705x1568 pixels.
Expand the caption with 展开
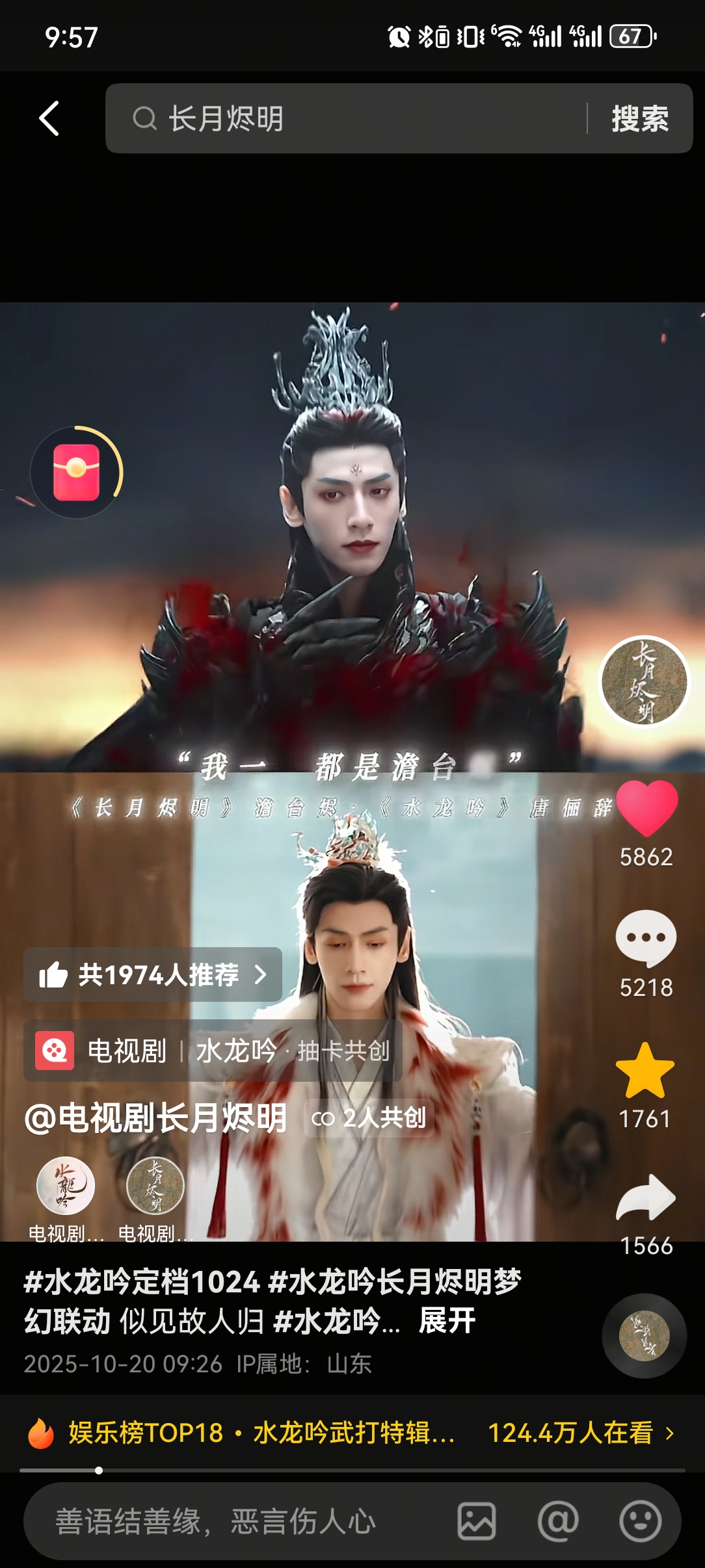point(447,1321)
